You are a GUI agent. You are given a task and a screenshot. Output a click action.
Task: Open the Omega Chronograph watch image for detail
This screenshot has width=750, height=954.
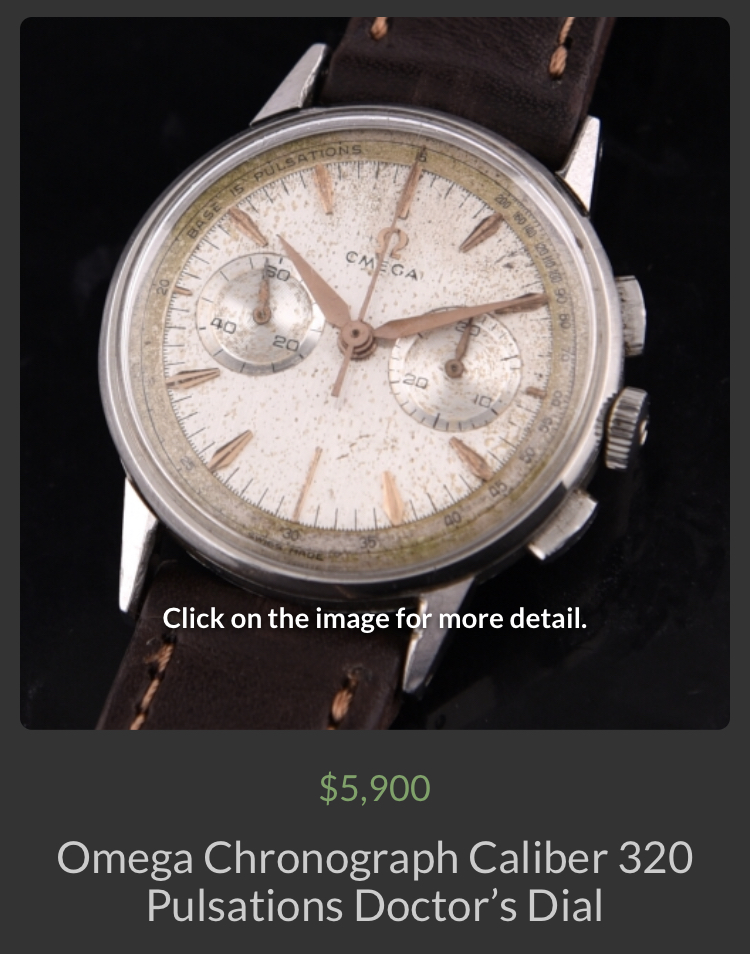coord(375,372)
